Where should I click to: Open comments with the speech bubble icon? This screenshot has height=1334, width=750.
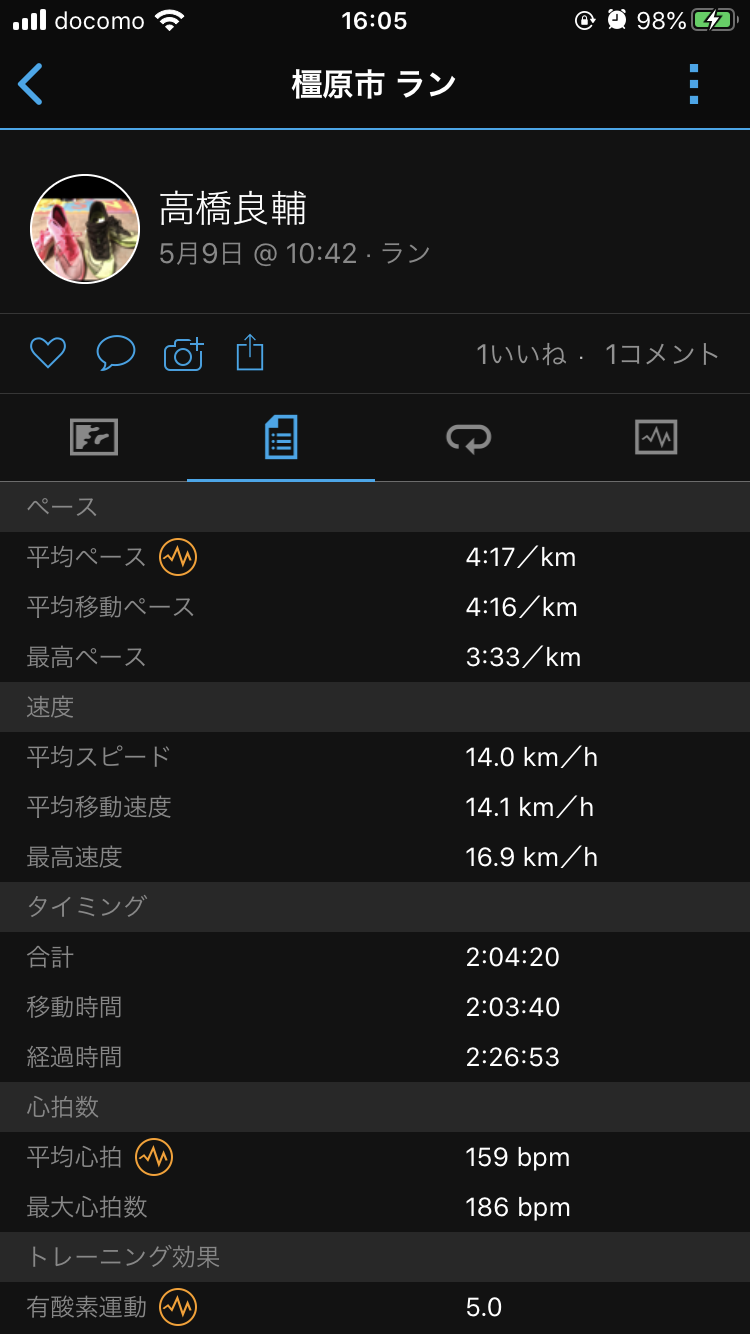click(x=116, y=353)
